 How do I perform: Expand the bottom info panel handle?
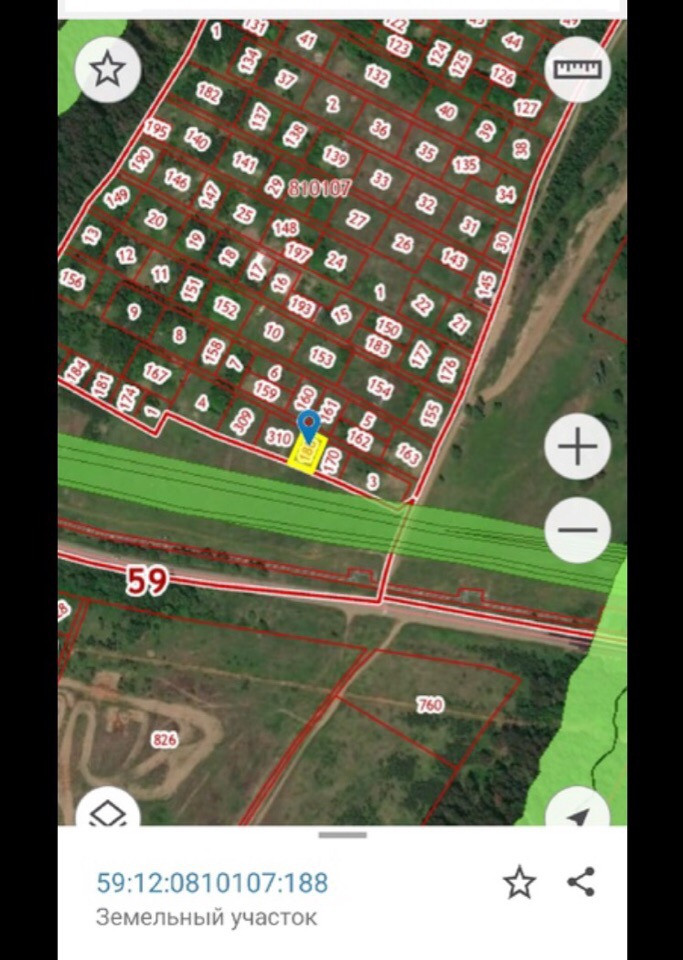342,835
